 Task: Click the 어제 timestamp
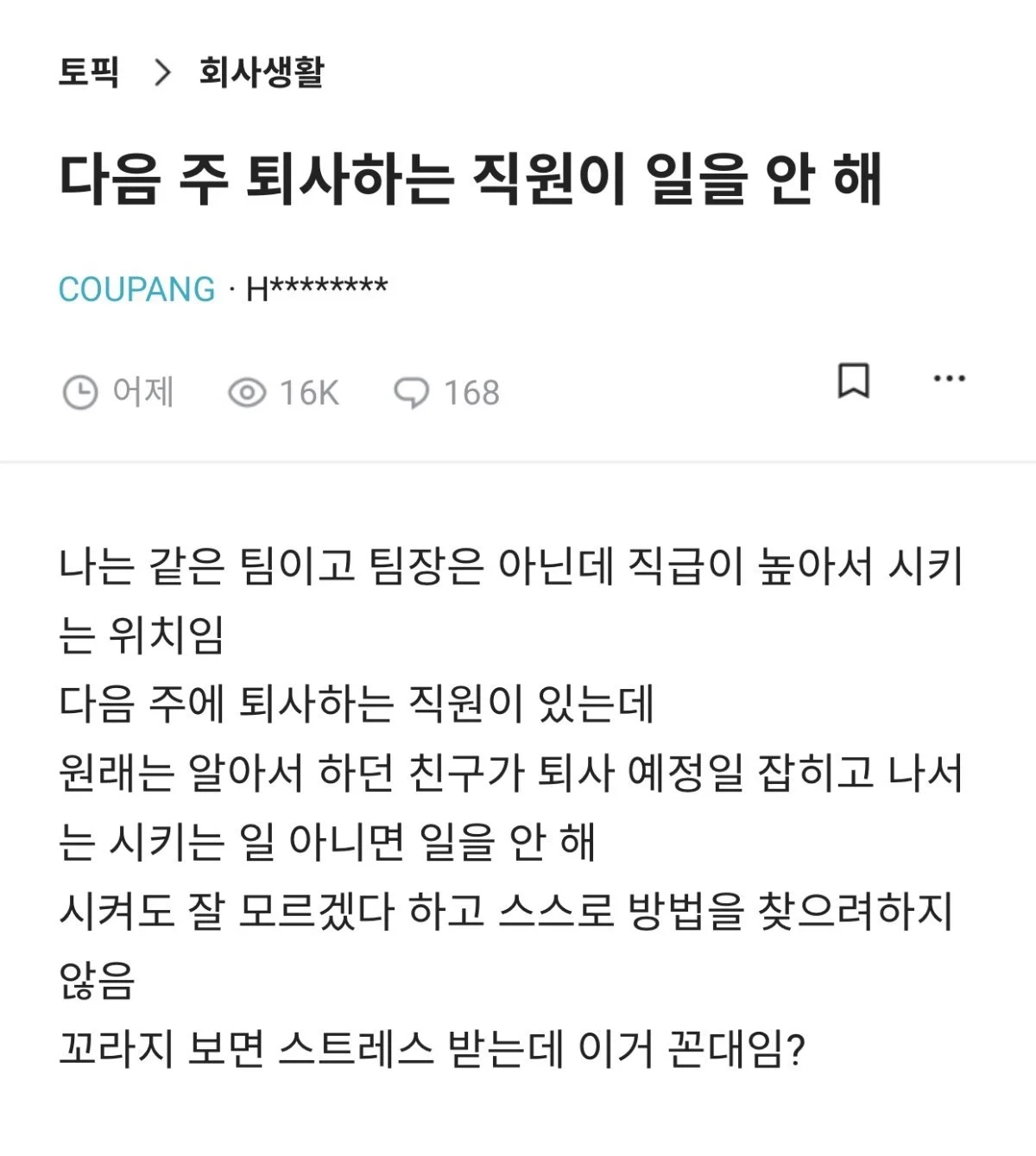142,393
